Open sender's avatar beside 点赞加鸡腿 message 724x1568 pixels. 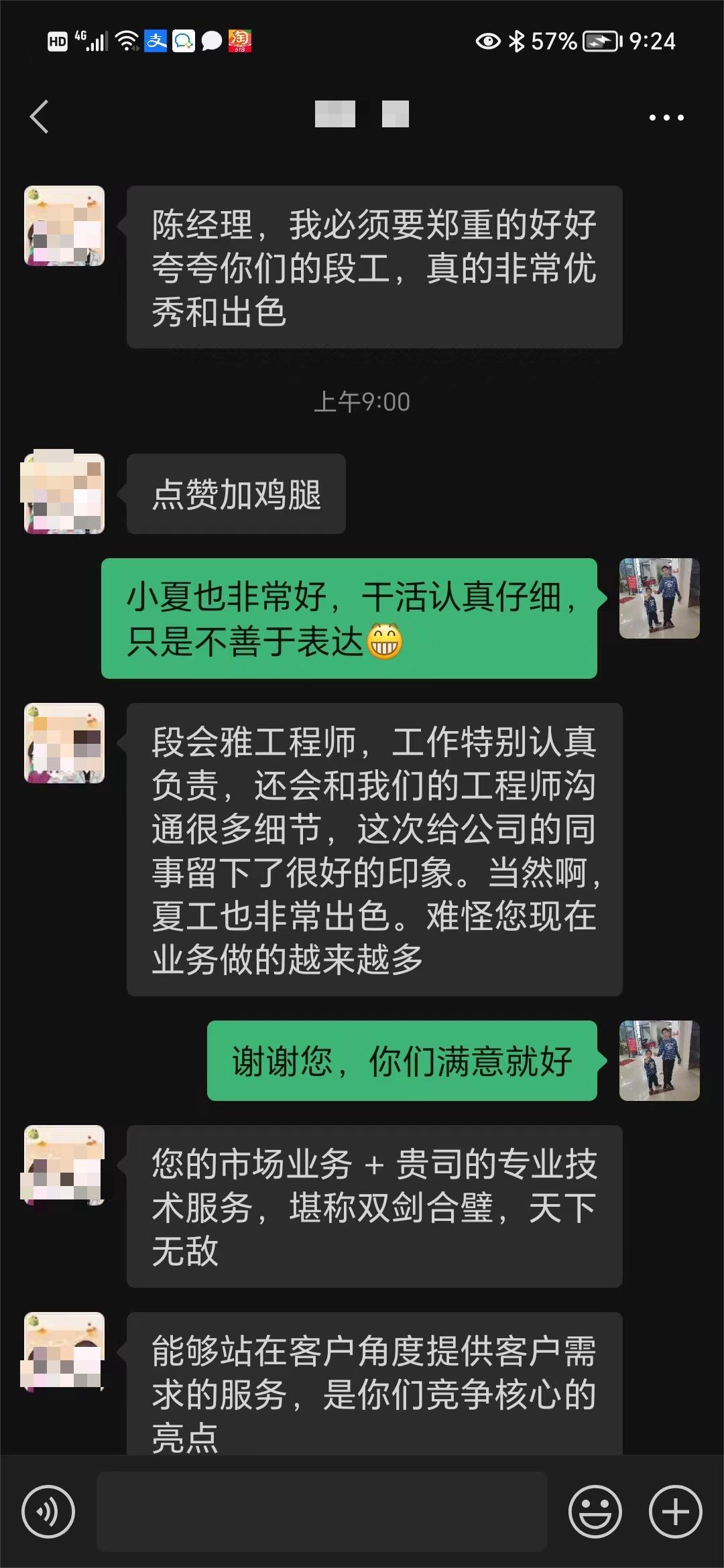tap(64, 493)
